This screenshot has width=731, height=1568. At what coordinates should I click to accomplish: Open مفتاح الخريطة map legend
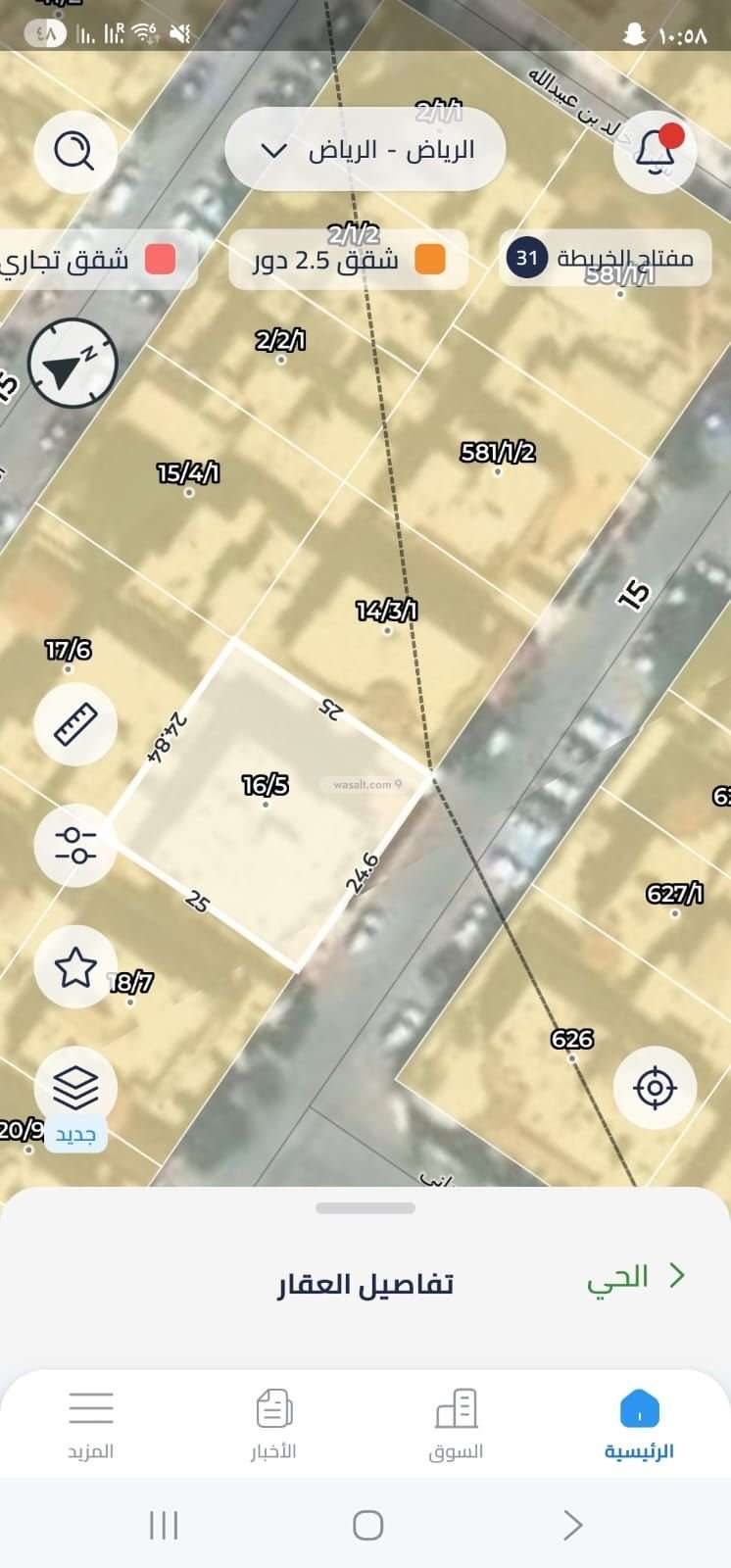point(605,258)
